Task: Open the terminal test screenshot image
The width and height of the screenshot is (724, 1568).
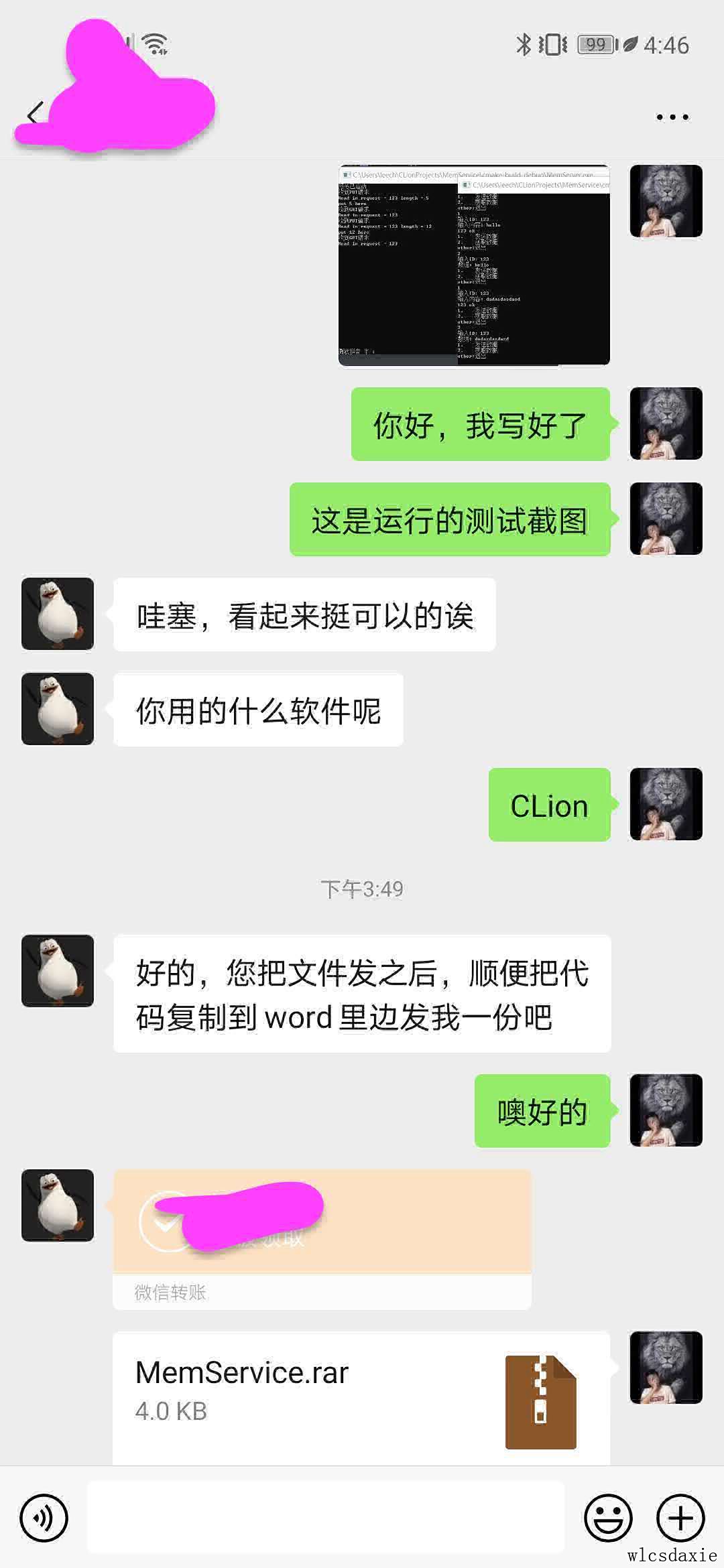Action: click(474, 265)
